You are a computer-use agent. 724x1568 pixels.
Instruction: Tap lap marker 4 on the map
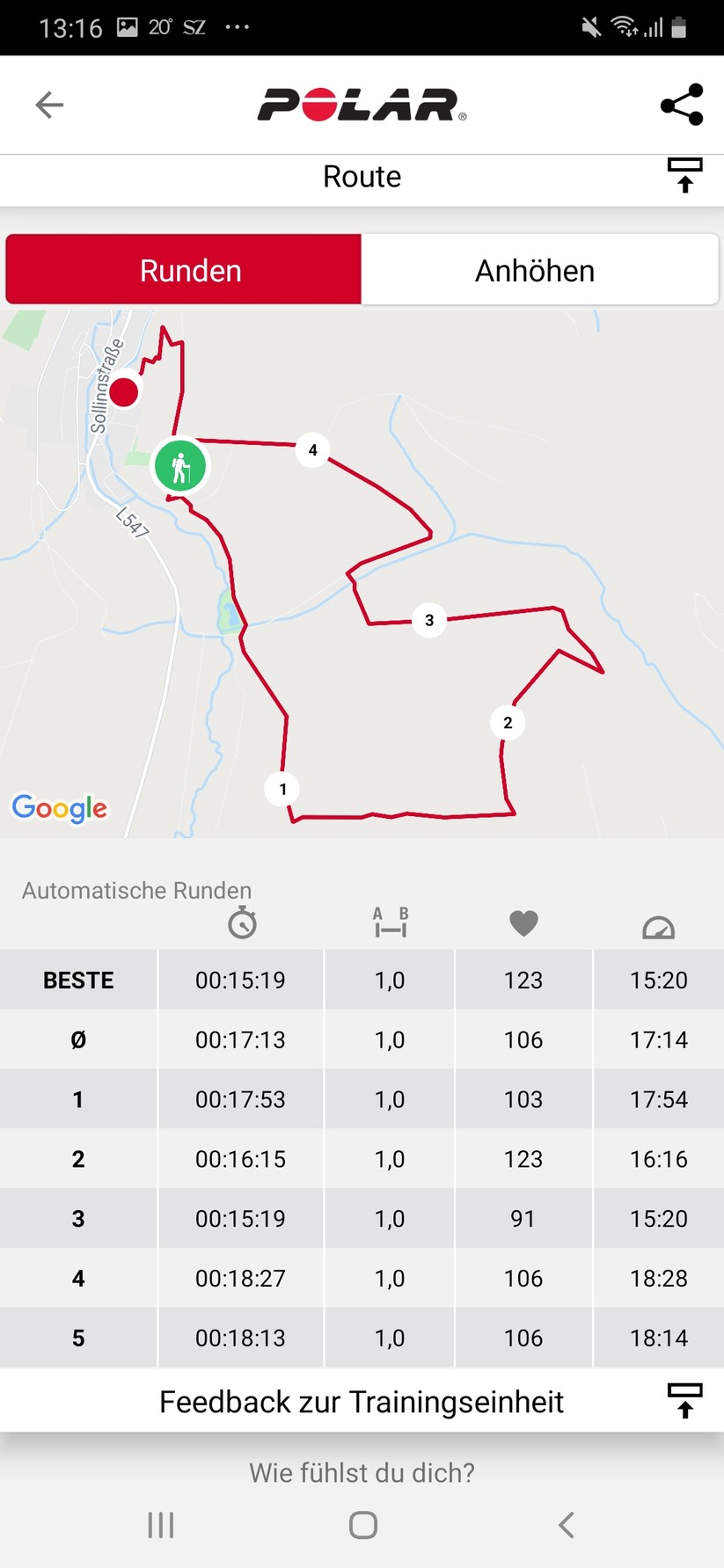(x=312, y=450)
